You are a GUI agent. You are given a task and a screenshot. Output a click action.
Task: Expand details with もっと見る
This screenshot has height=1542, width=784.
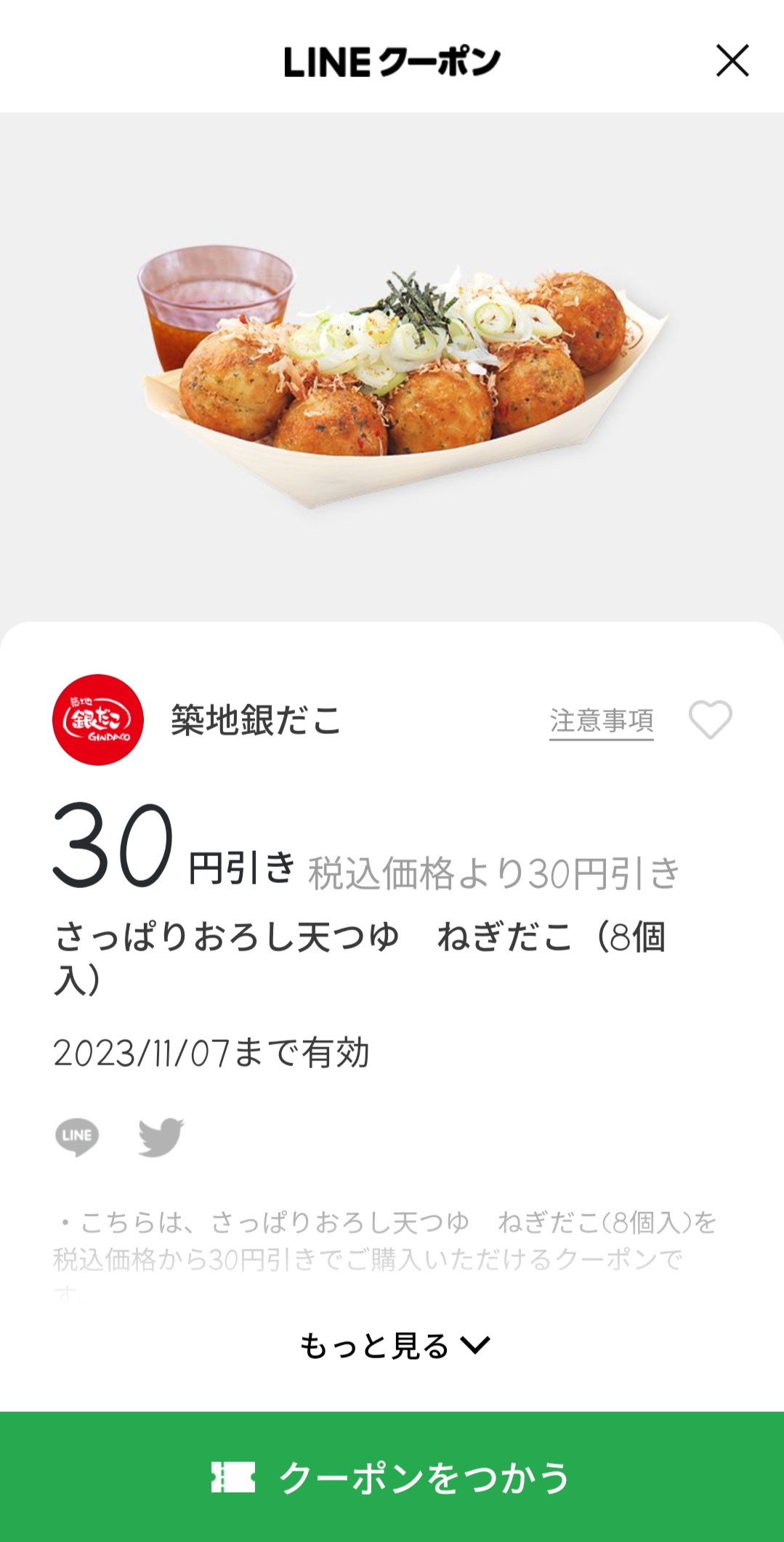(x=393, y=1346)
